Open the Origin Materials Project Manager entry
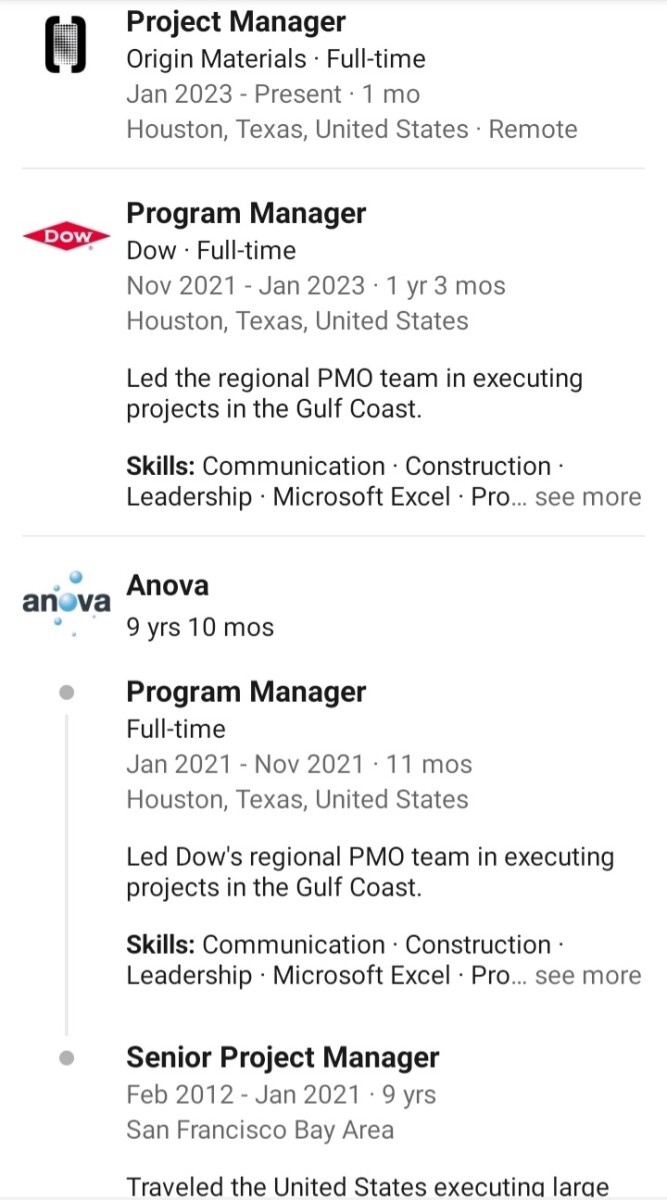The width and height of the screenshot is (667, 1200). [x=236, y=22]
